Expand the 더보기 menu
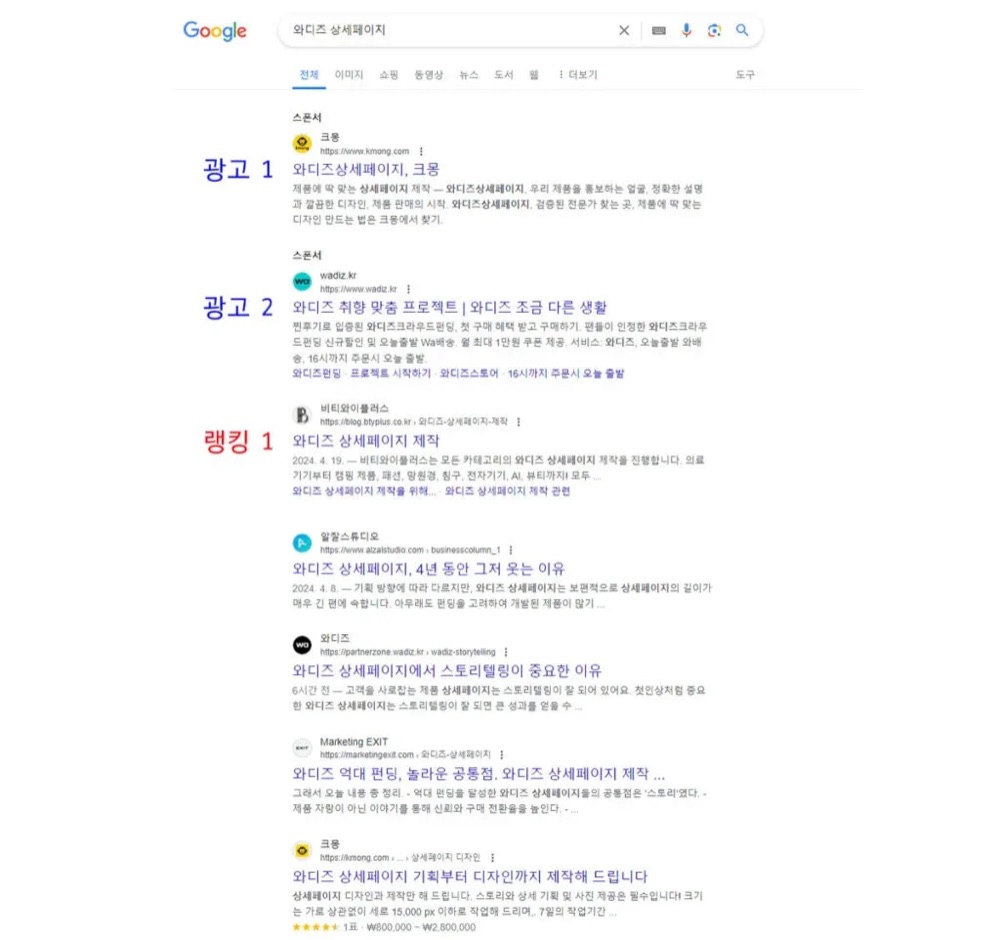This screenshot has height=940, width=1000. 578,75
